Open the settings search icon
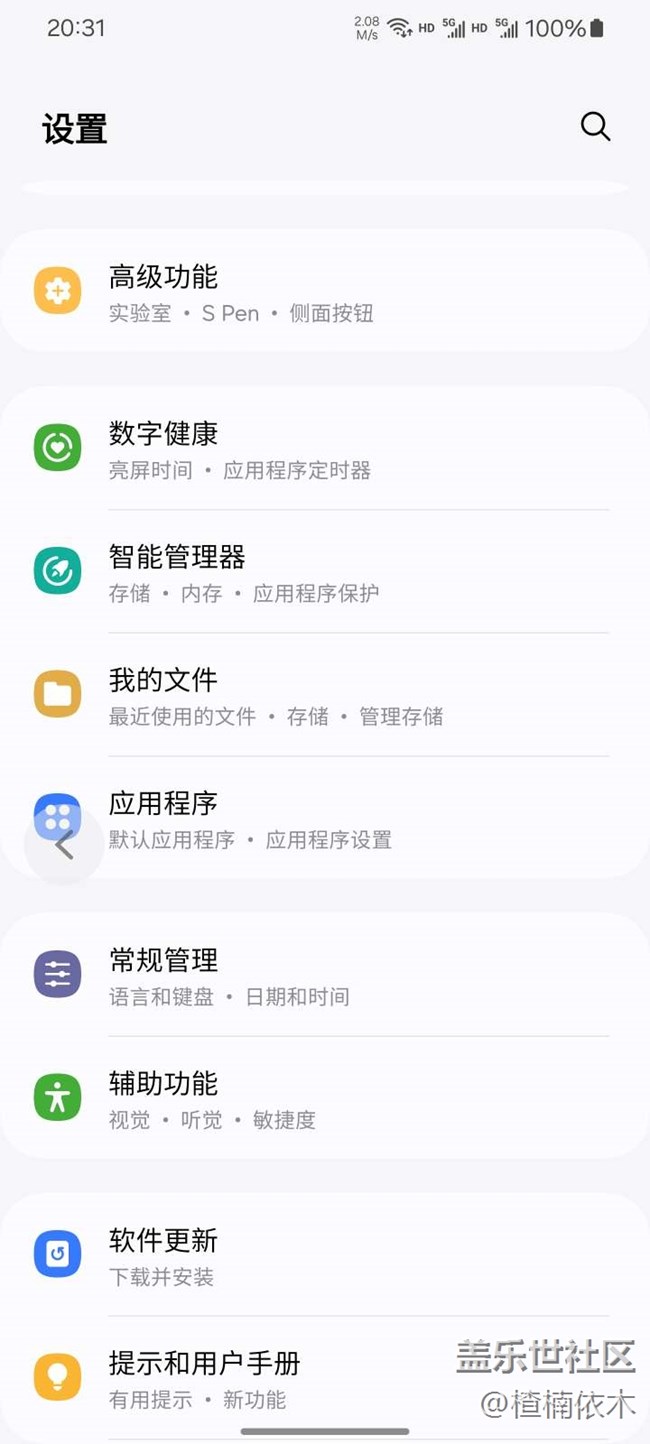Screen dimensions: 650x1444 [595, 127]
